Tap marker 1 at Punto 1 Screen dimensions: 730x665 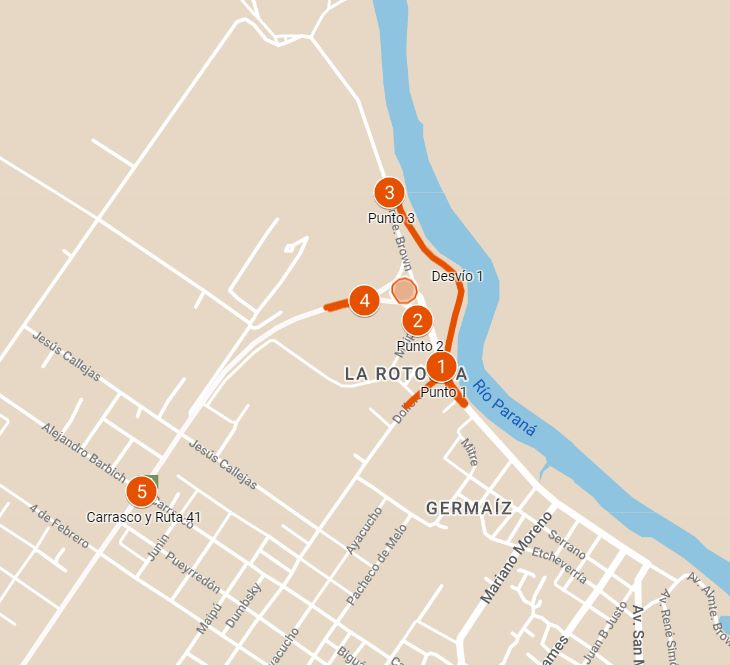[441, 366]
